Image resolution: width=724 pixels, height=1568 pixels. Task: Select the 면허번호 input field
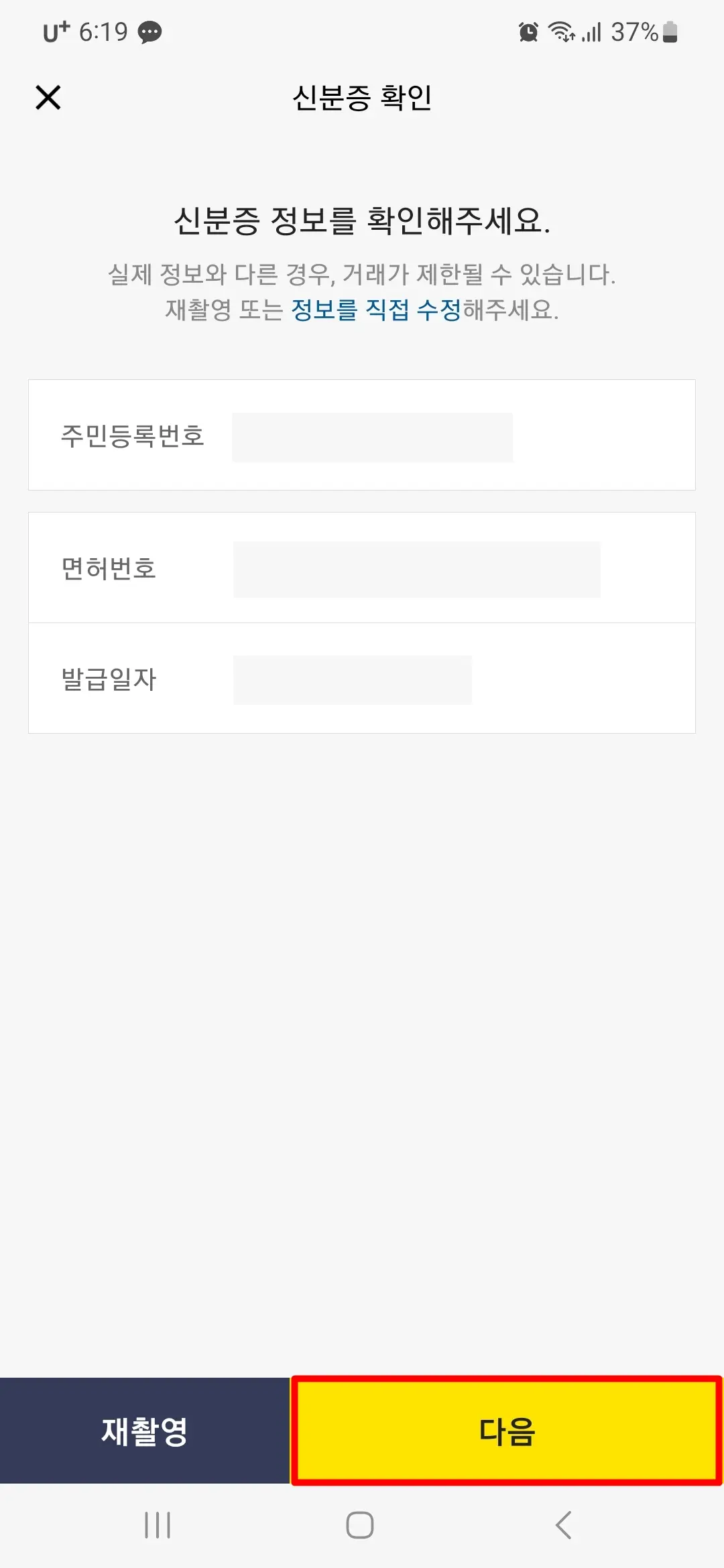pyautogui.click(x=416, y=569)
